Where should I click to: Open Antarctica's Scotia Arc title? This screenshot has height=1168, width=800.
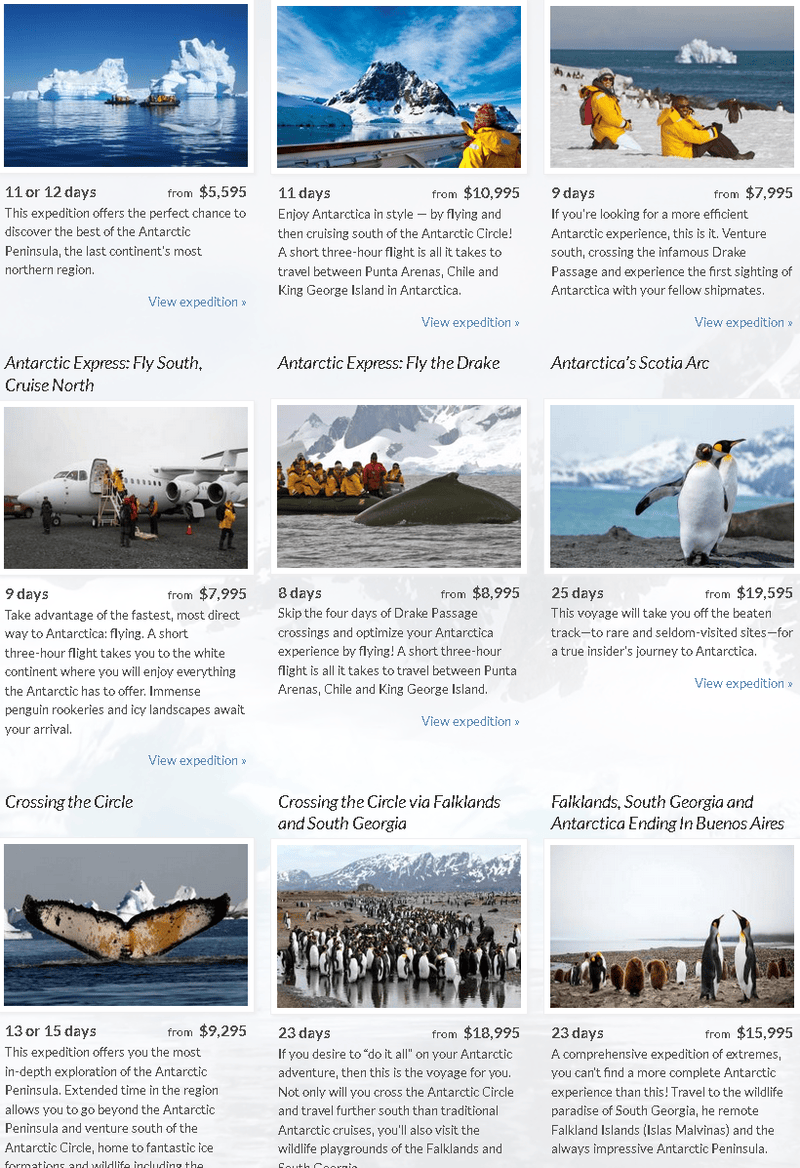tap(630, 363)
